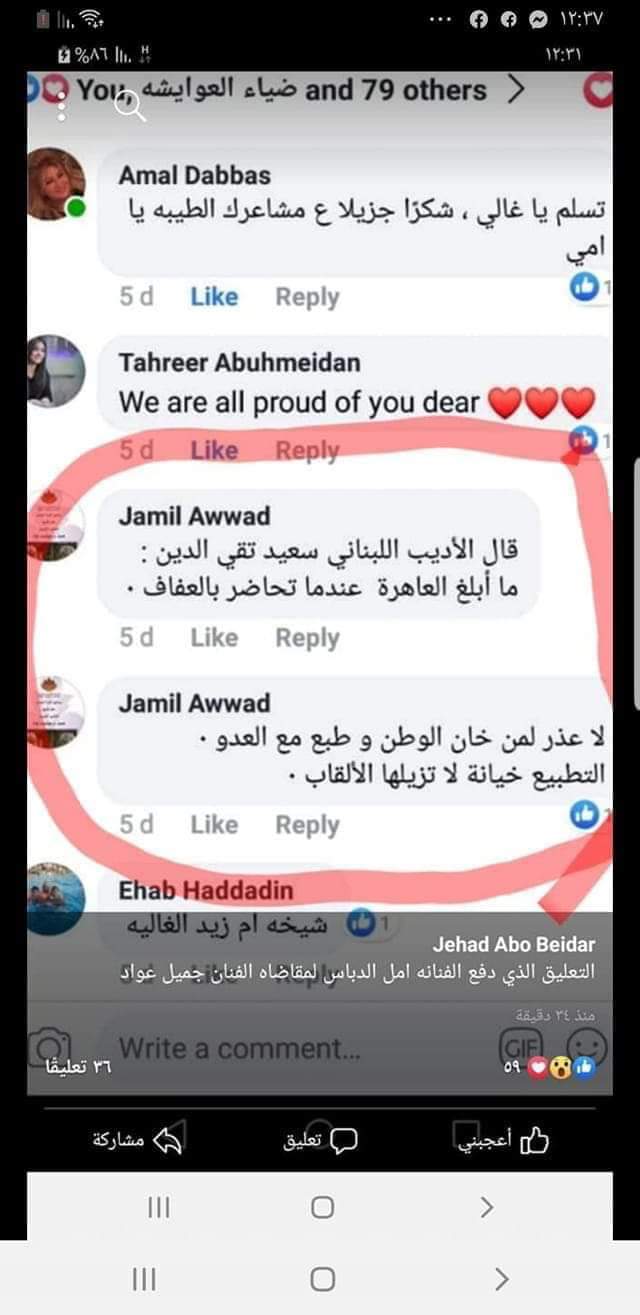This screenshot has height=1315, width=640.
Task: Tap the تعليق comment button
Action: pos(319,1140)
